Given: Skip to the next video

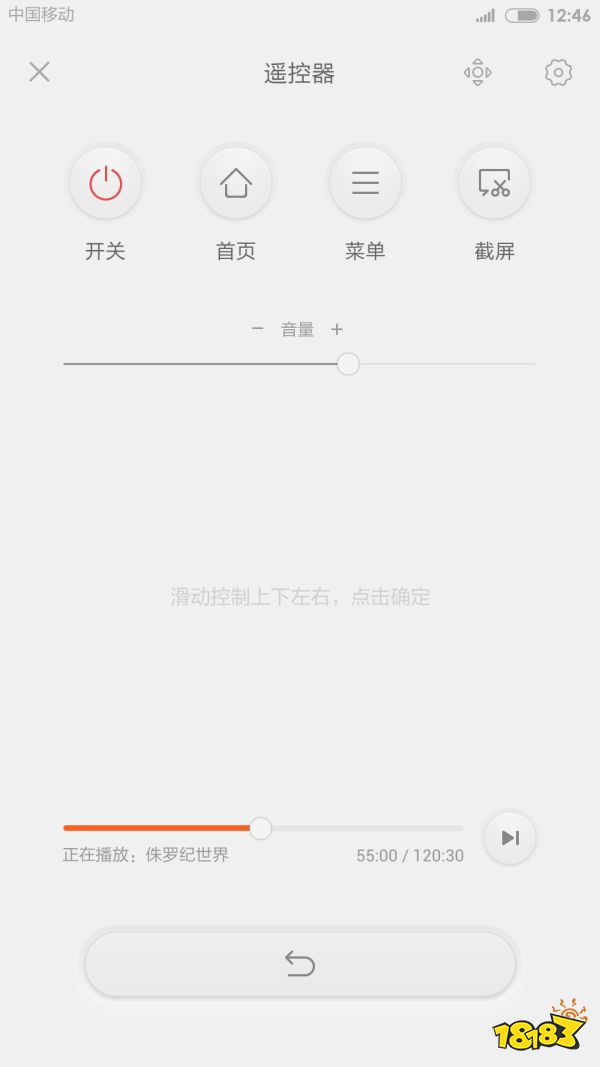Looking at the screenshot, I should click(x=510, y=838).
